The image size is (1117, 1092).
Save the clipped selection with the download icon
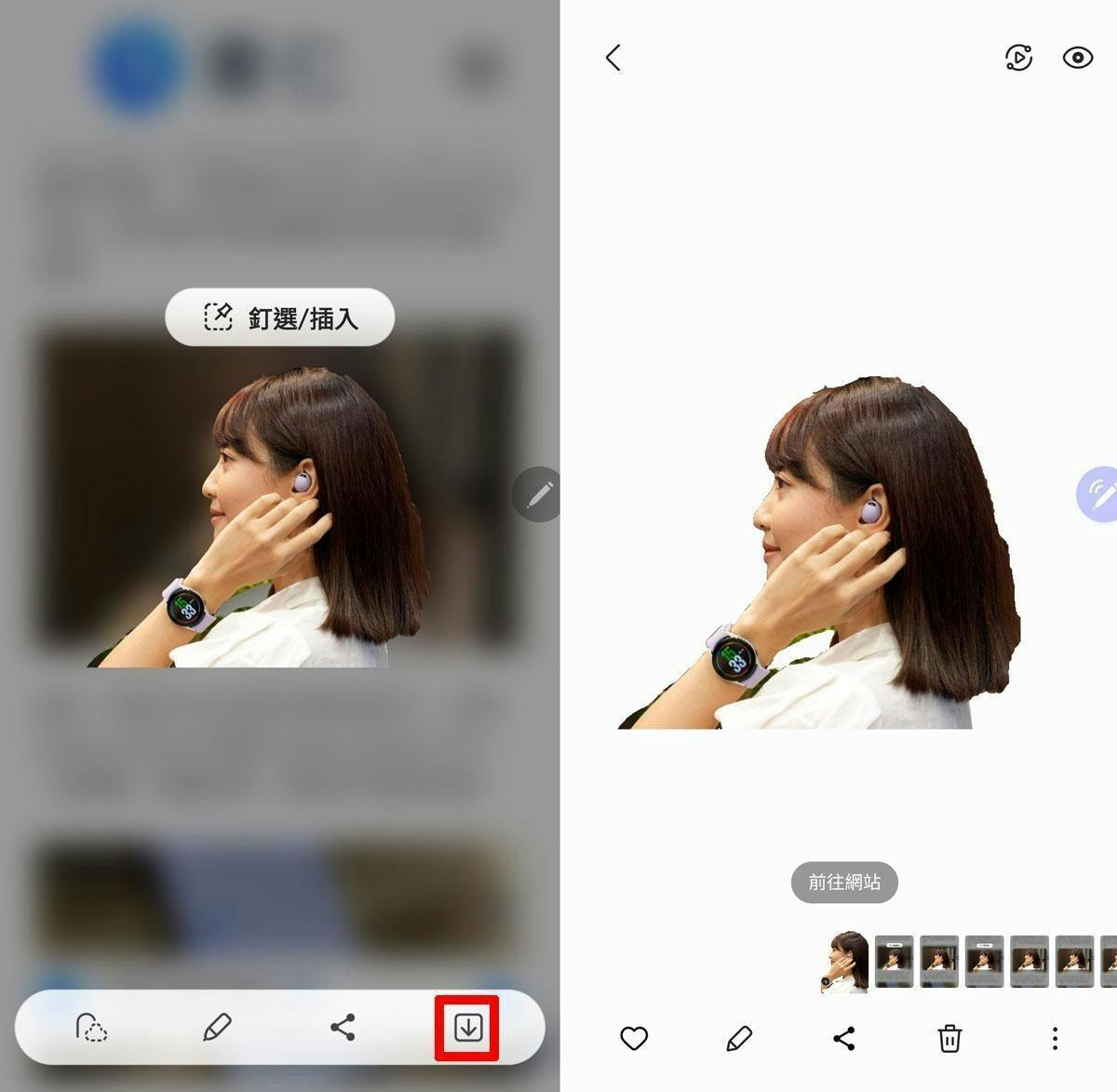[x=467, y=1028]
